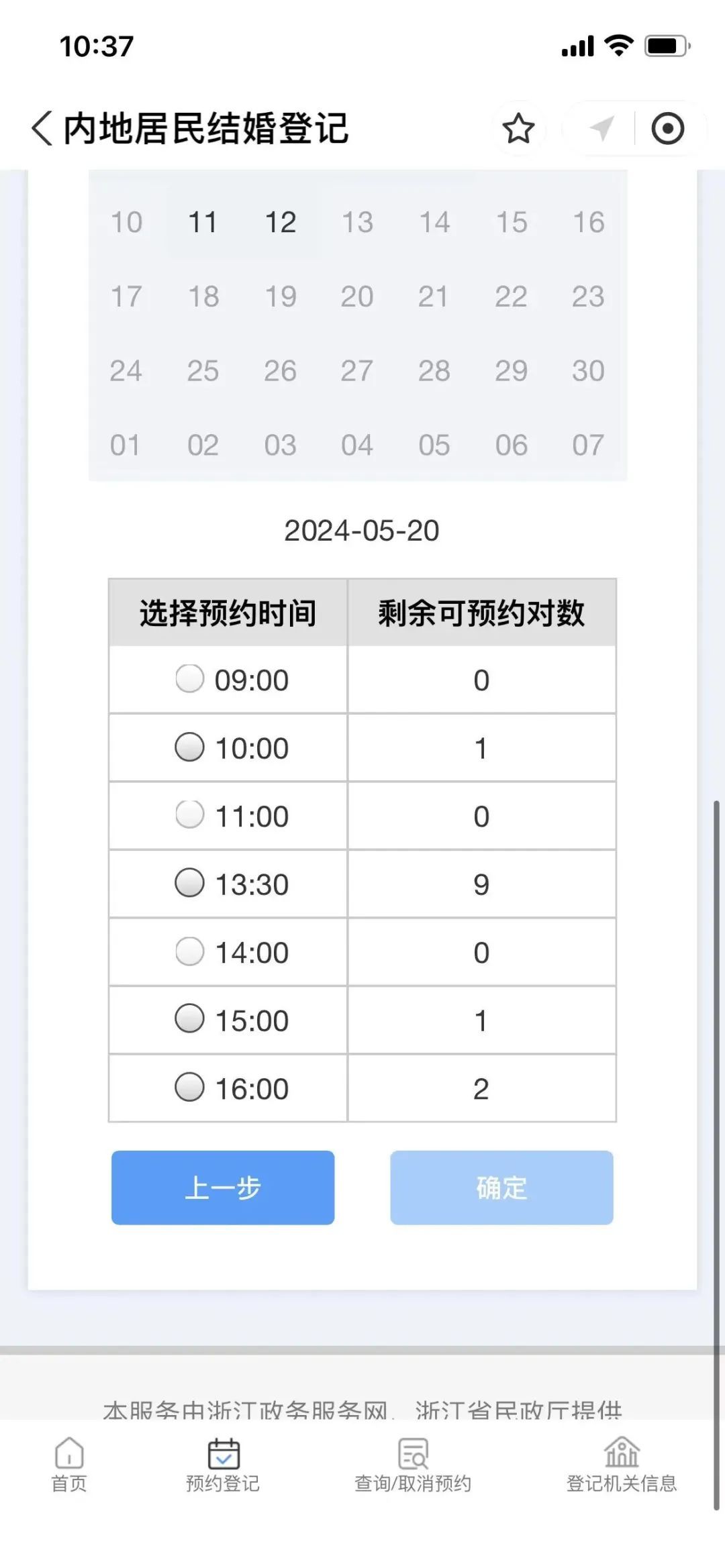This screenshot has height=1568, width=725.
Task: Pick date 11 on the calendar
Action: pos(205,221)
